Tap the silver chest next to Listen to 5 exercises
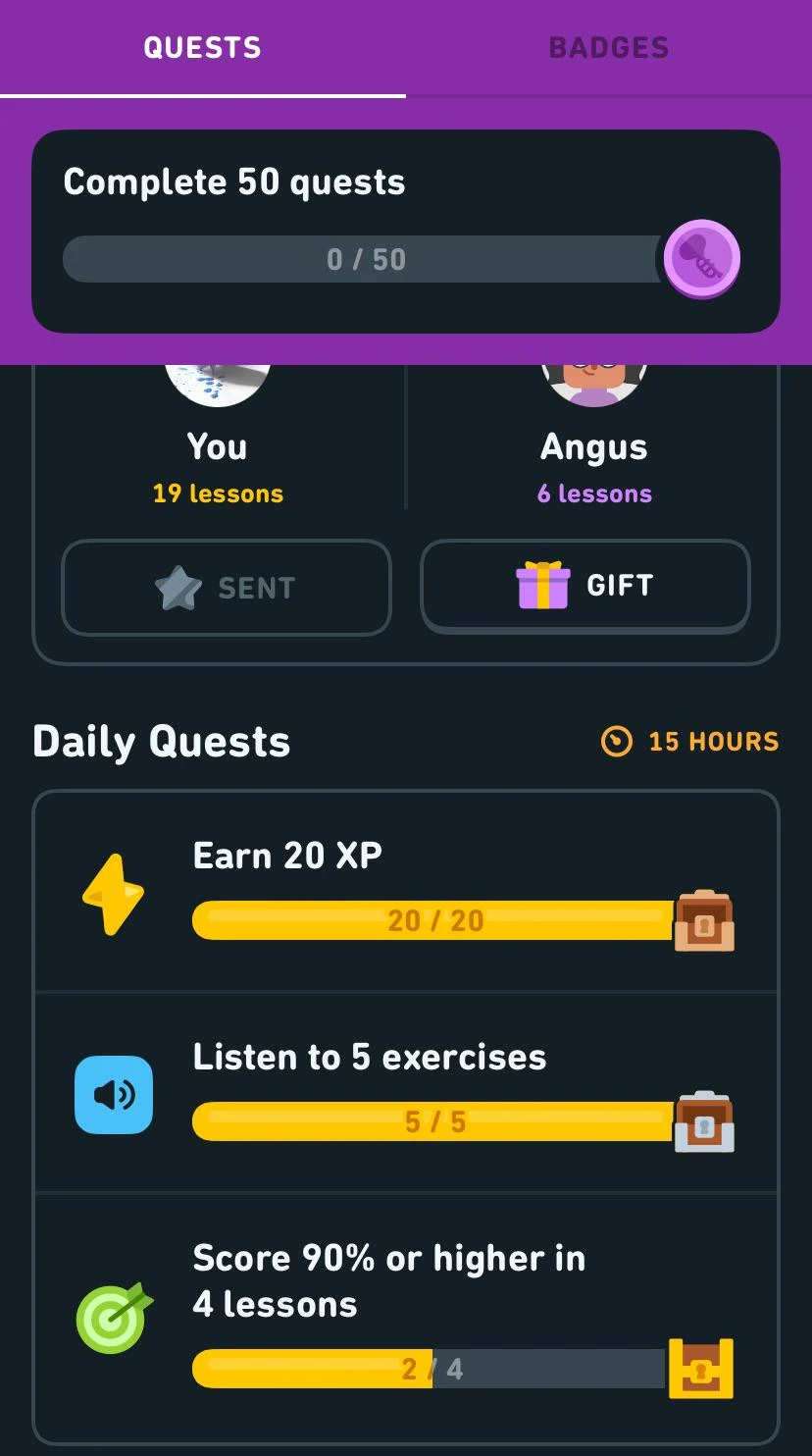The height and width of the screenshot is (1456, 812). coord(703,1121)
